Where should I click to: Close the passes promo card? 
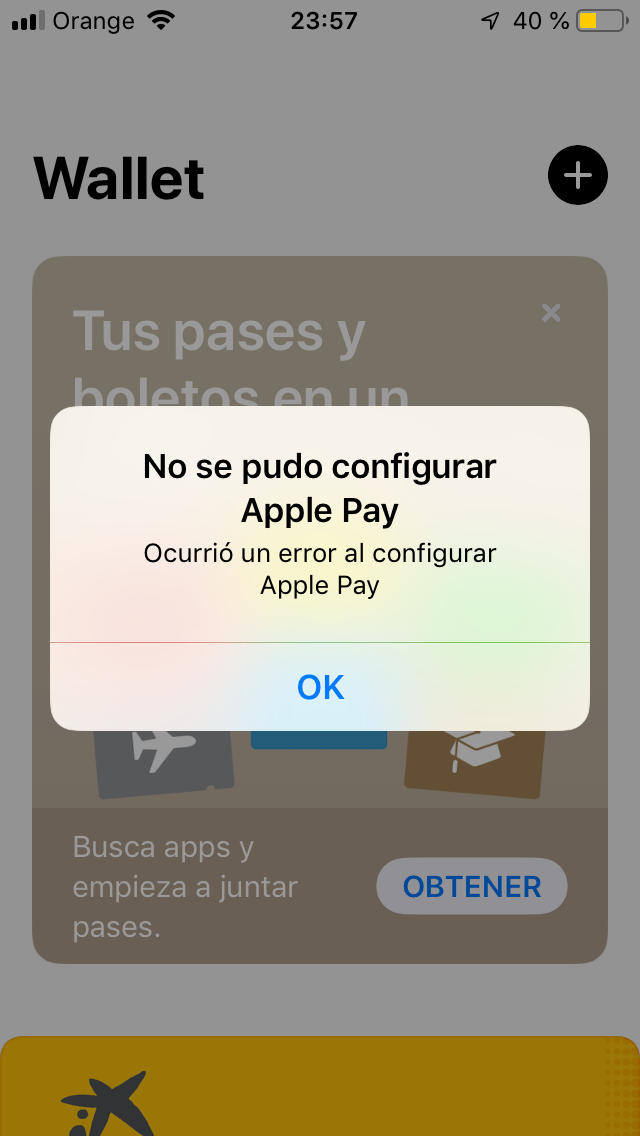[x=550, y=313]
